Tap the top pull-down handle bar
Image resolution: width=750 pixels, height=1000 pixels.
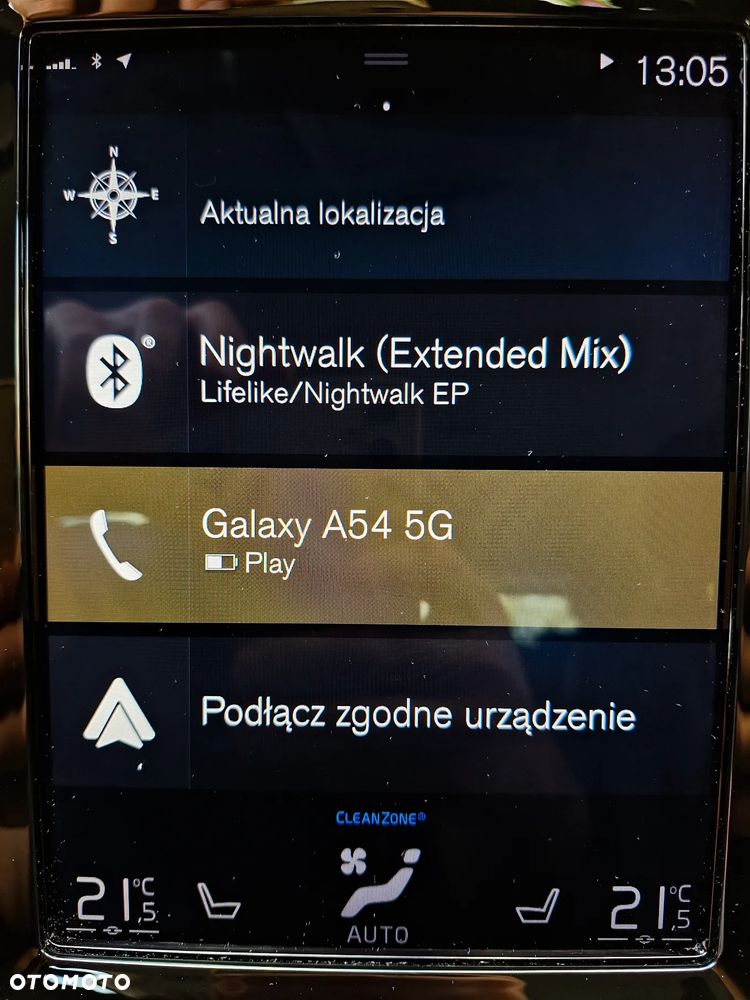(384, 59)
